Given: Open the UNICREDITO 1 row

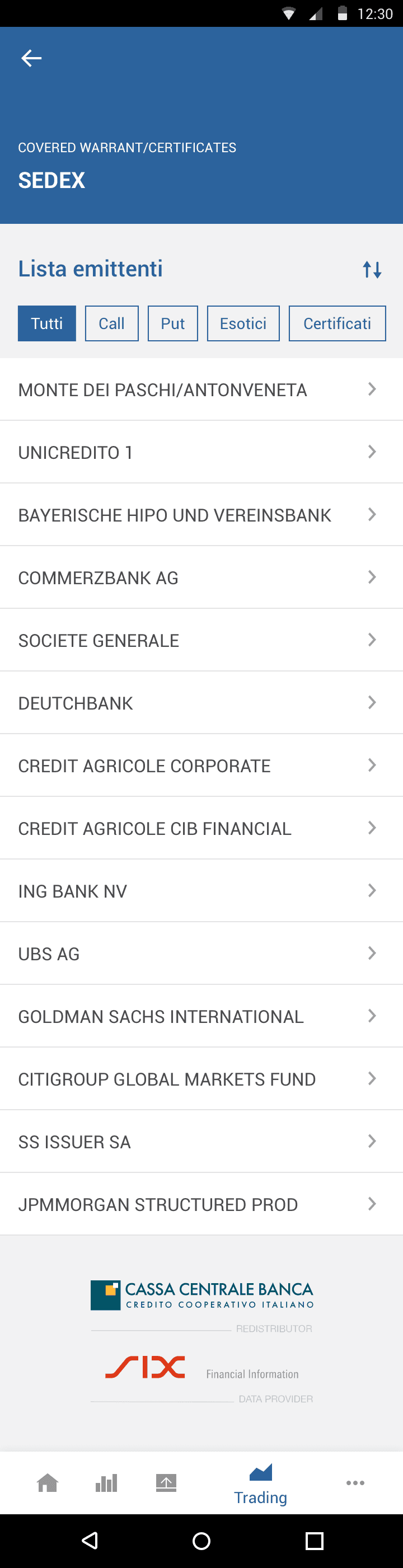Looking at the screenshot, I should click(201, 452).
